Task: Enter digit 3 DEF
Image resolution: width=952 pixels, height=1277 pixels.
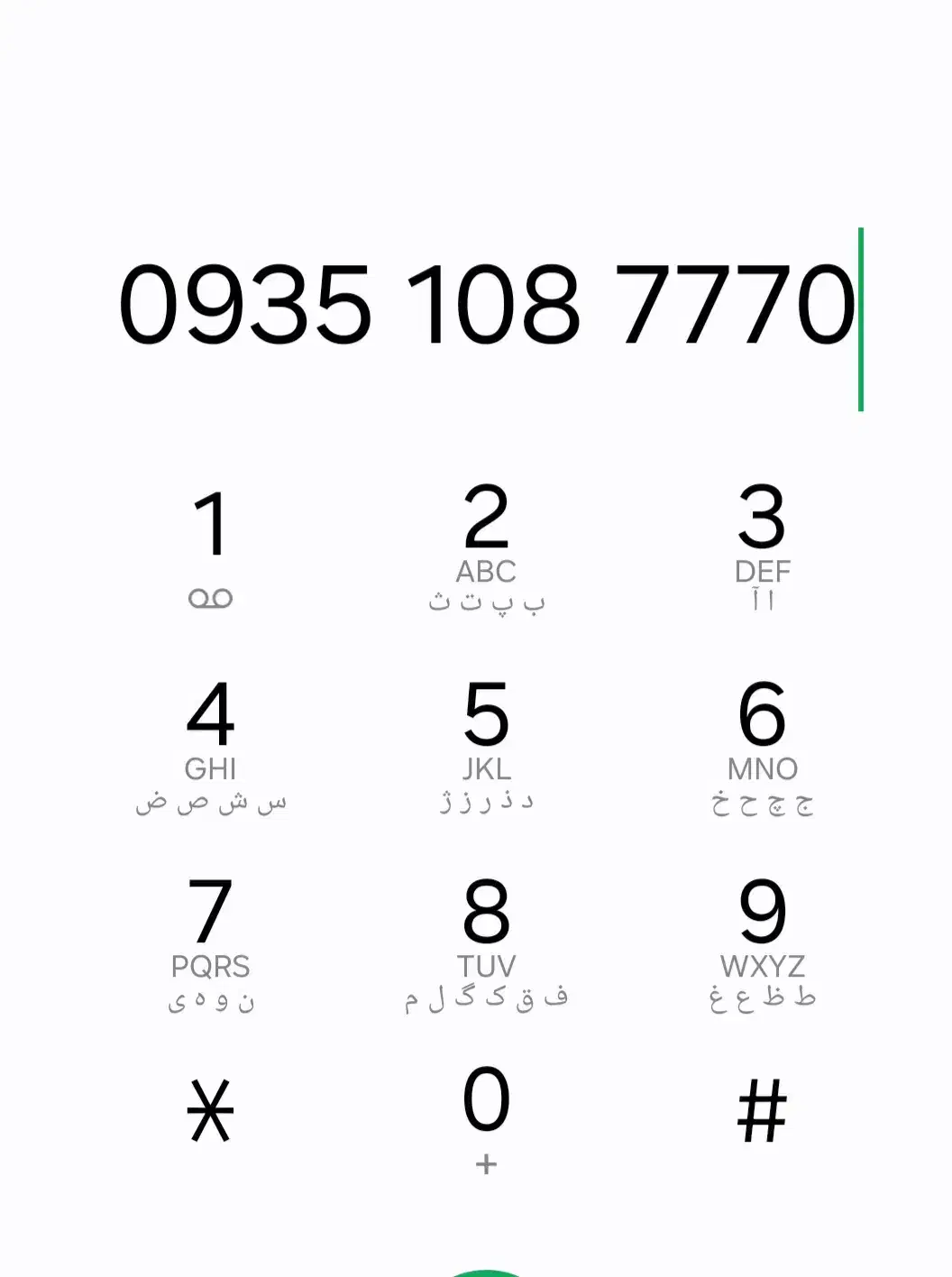Action: (762, 546)
